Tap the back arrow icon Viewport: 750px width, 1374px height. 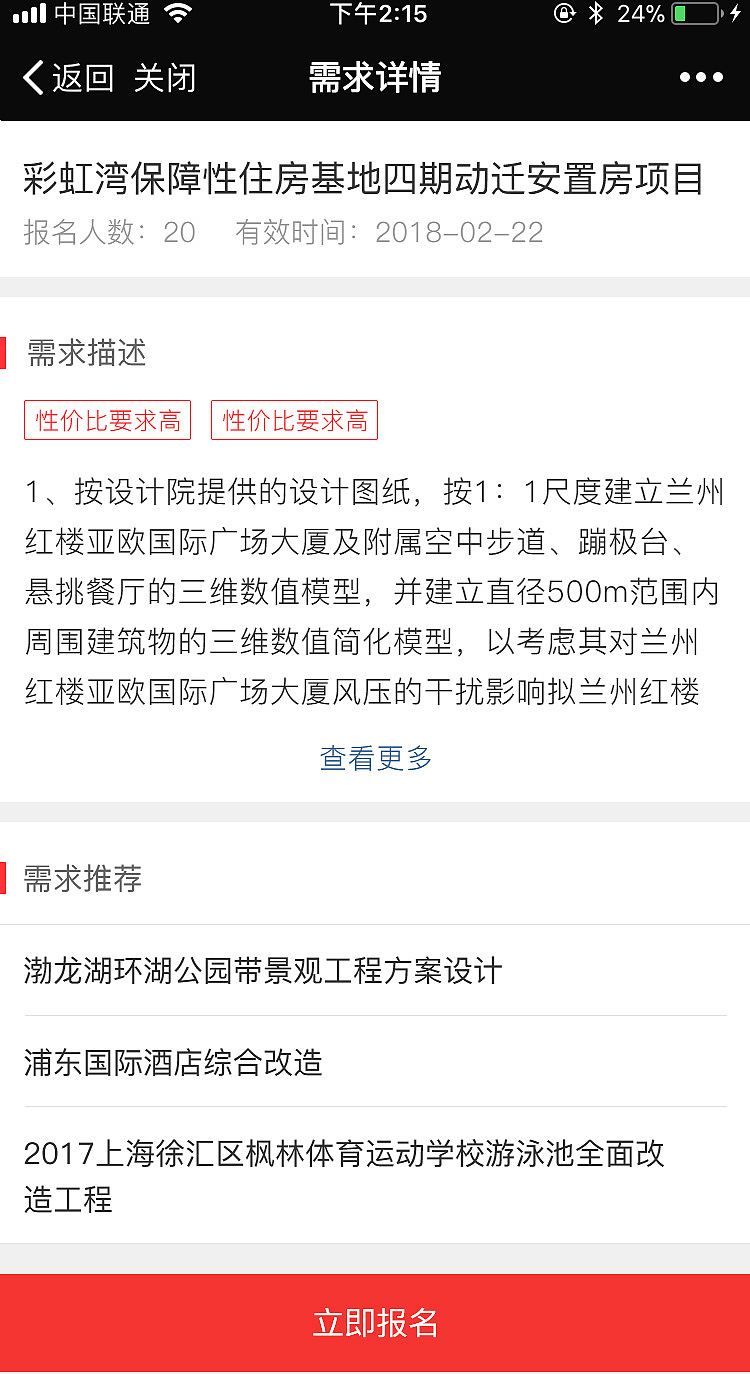31,77
